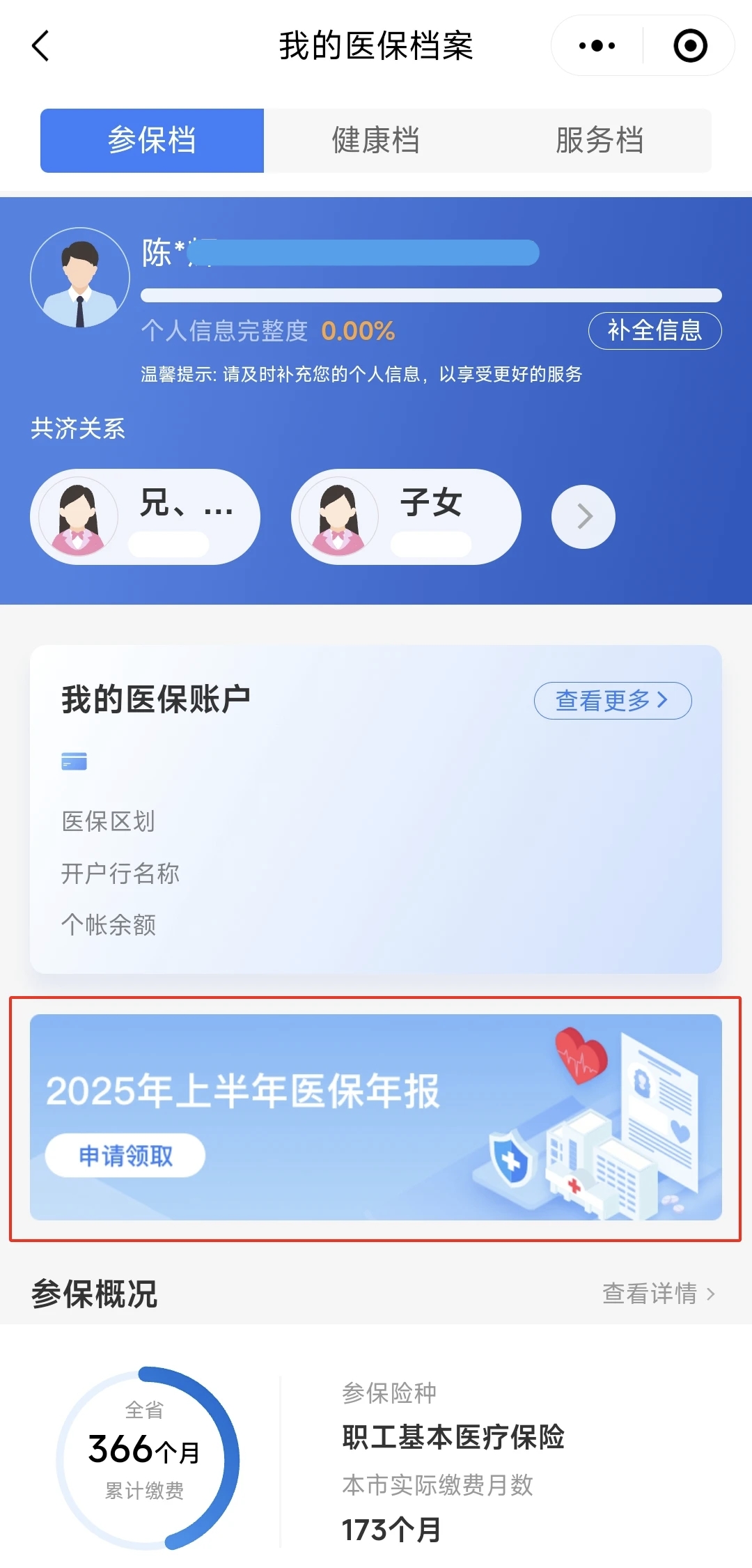
Task: Switch to the 服务档 tab
Action: tap(599, 141)
